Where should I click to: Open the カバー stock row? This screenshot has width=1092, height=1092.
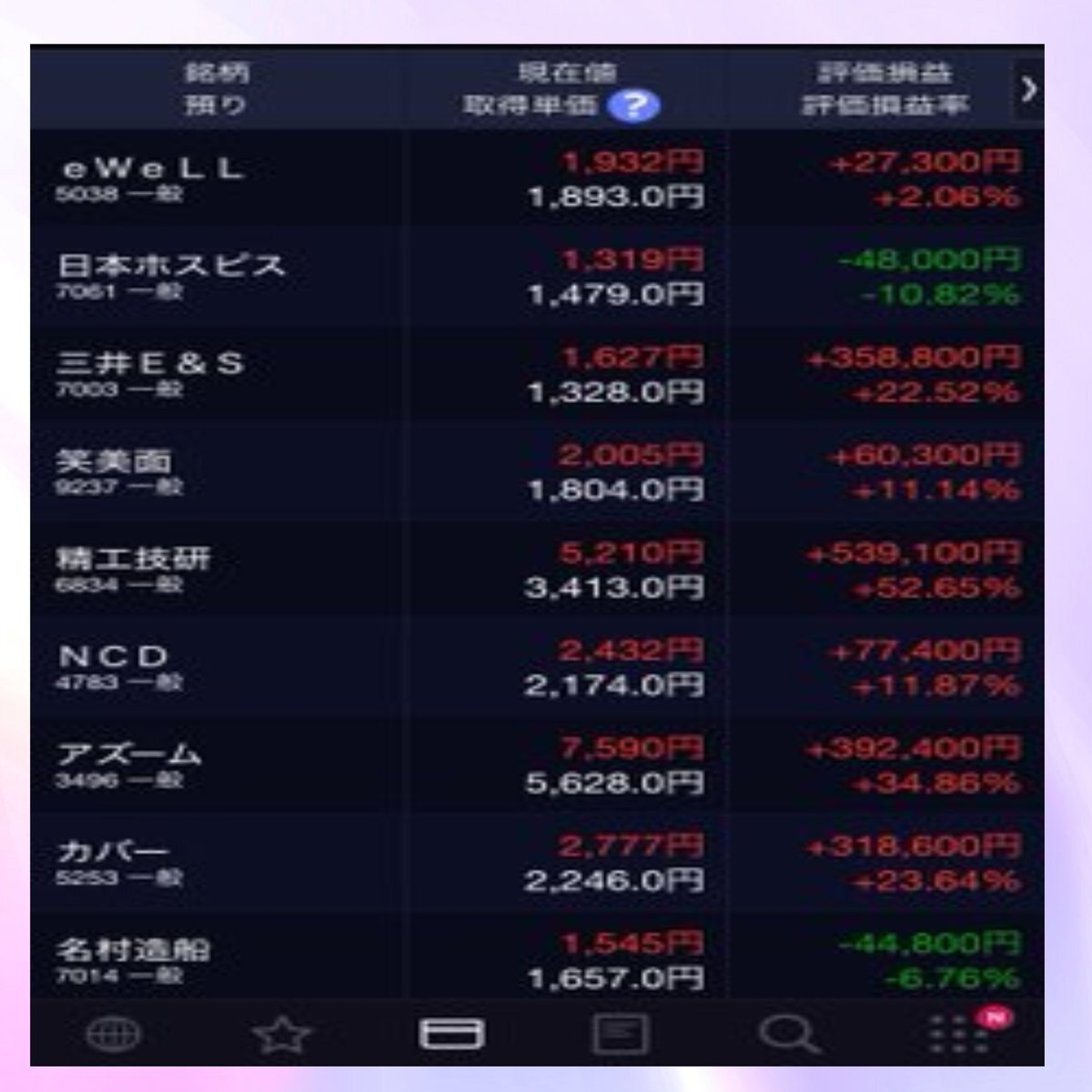point(537,863)
